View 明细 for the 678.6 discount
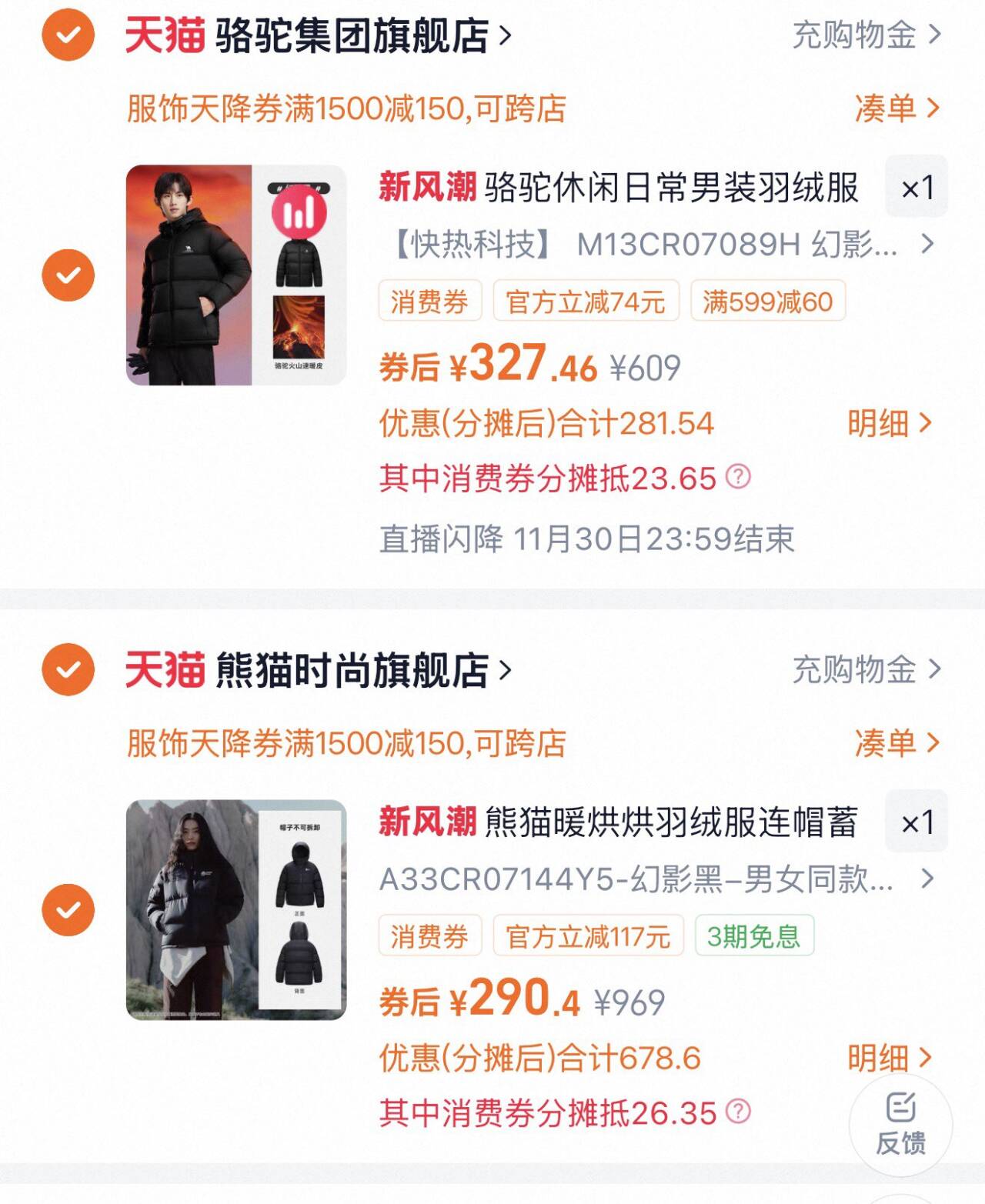The image size is (985, 1204). pyautogui.click(x=889, y=1058)
